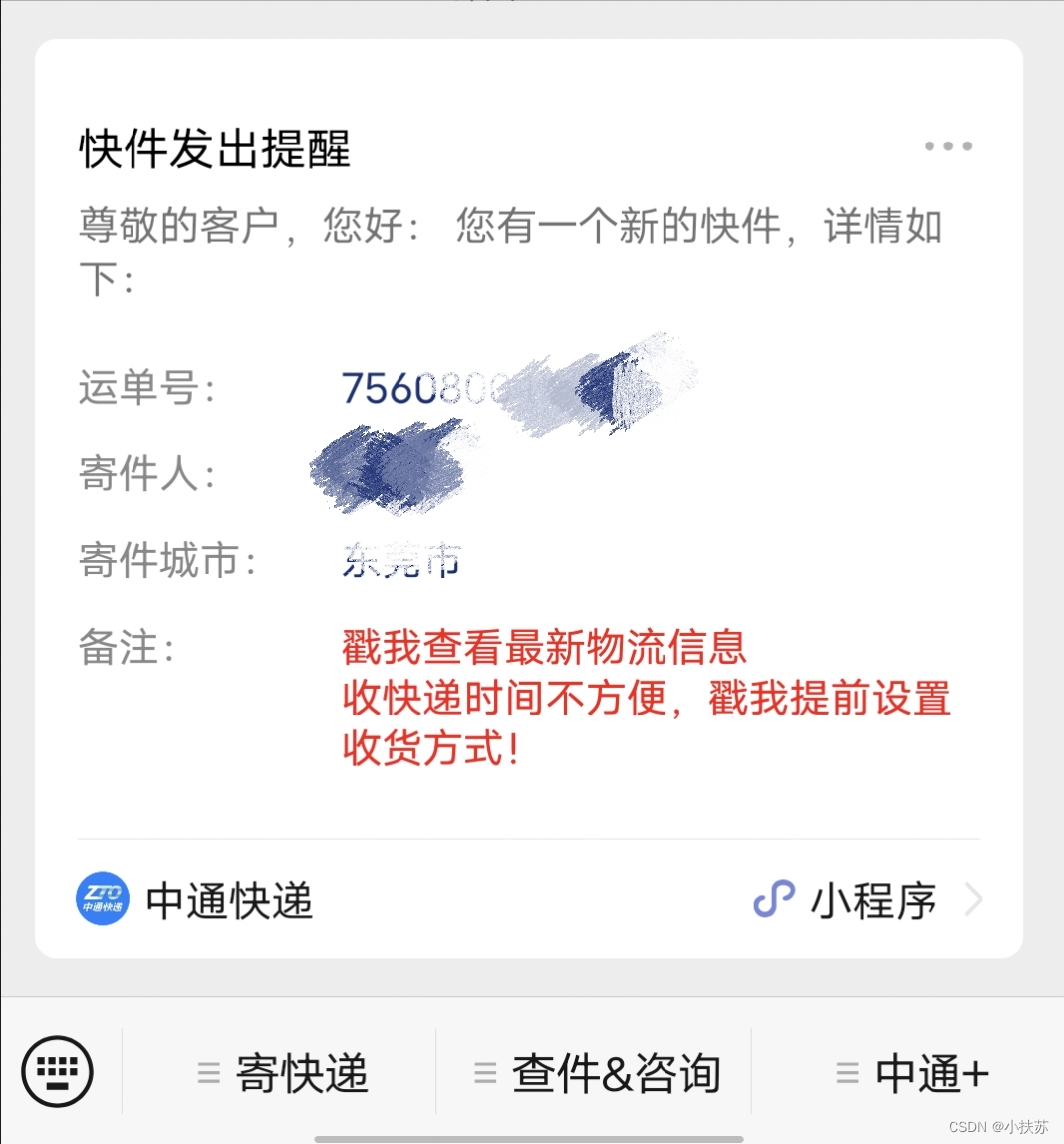Screen dimensions: 1064x1144
Task: Click the chevron arrow after 小程序
Action: [974, 900]
